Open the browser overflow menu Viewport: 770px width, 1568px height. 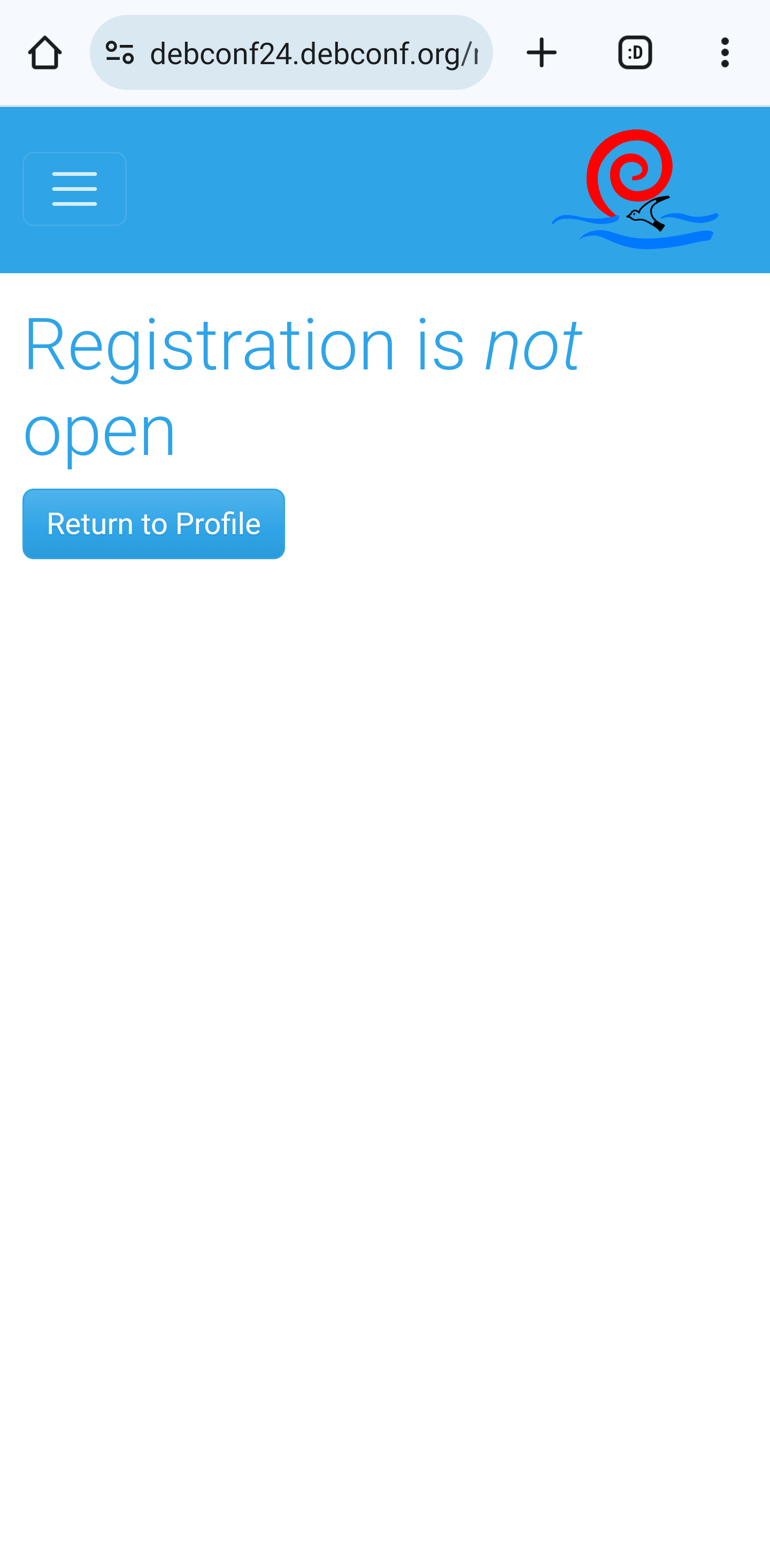[725, 53]
